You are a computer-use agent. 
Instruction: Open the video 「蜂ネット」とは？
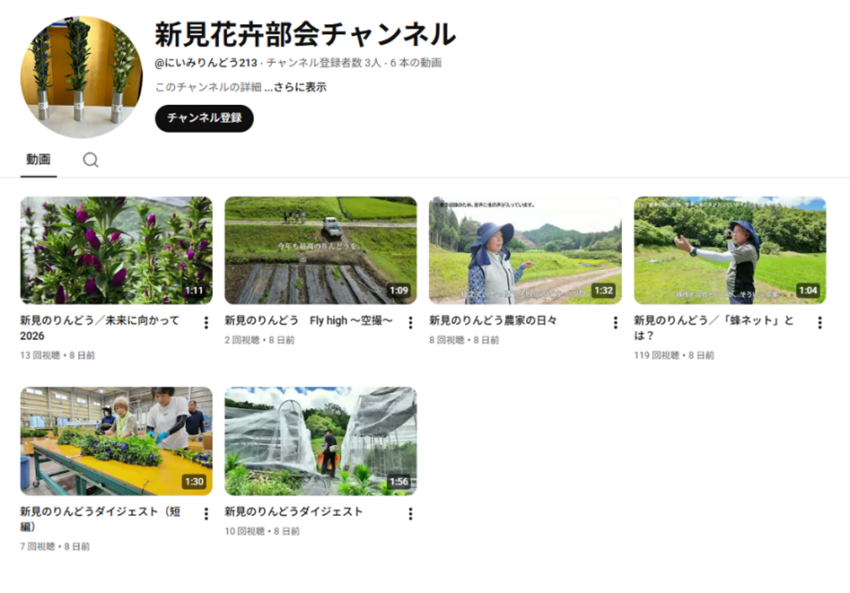[729, 250]
